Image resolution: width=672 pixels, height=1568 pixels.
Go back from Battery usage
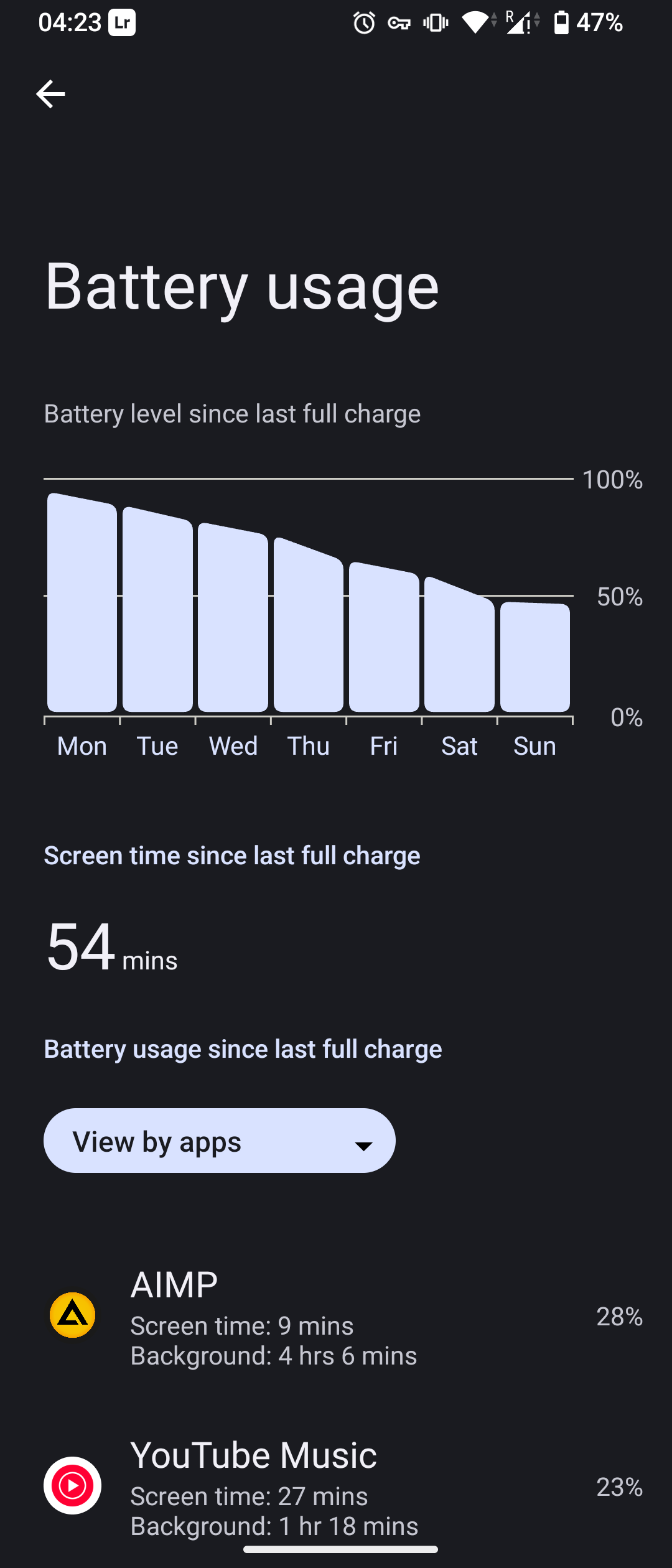50,94
